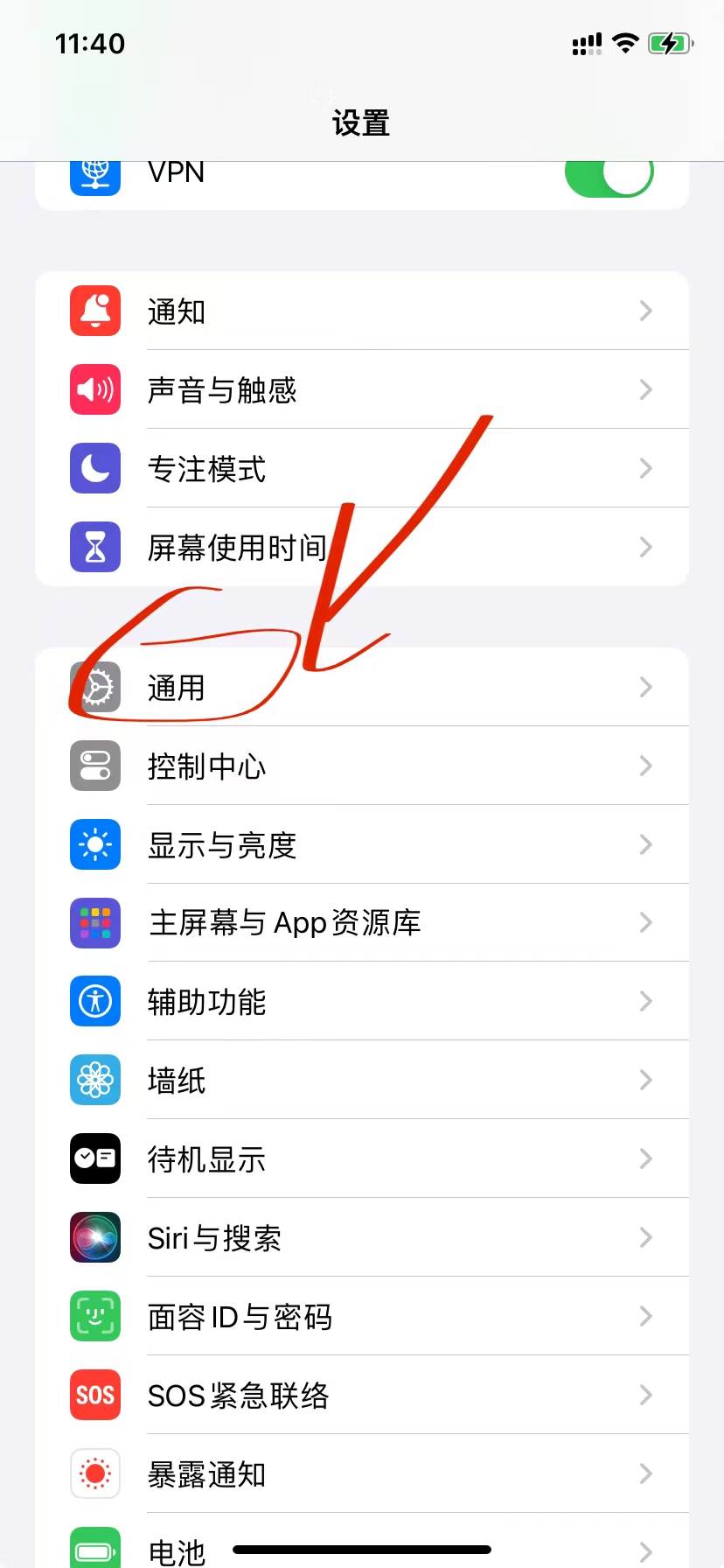Open 主屏幕与 App 资源库

click(x=362, y=922)
